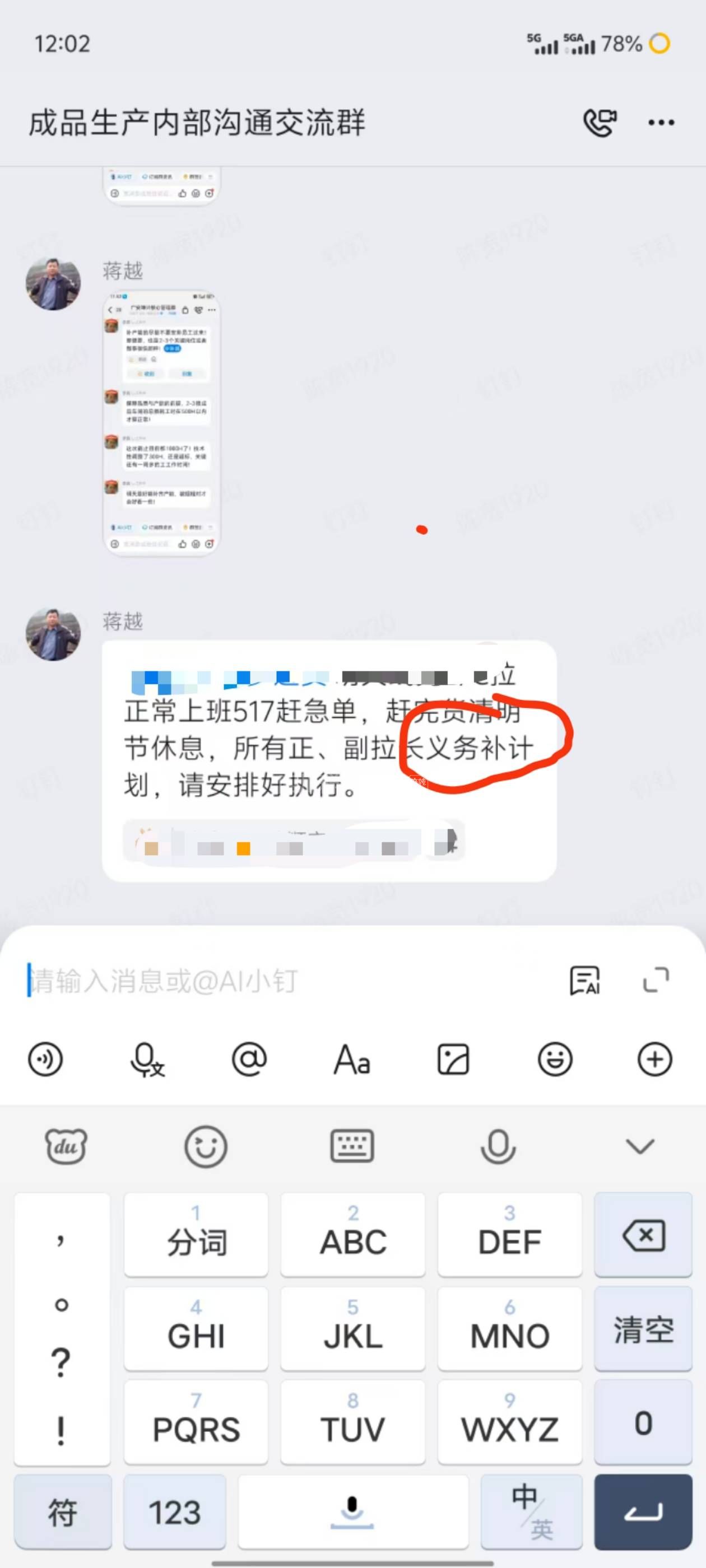
Task: Open the Baidu du keyboard menu
Action: click(x=66, y=1146)
